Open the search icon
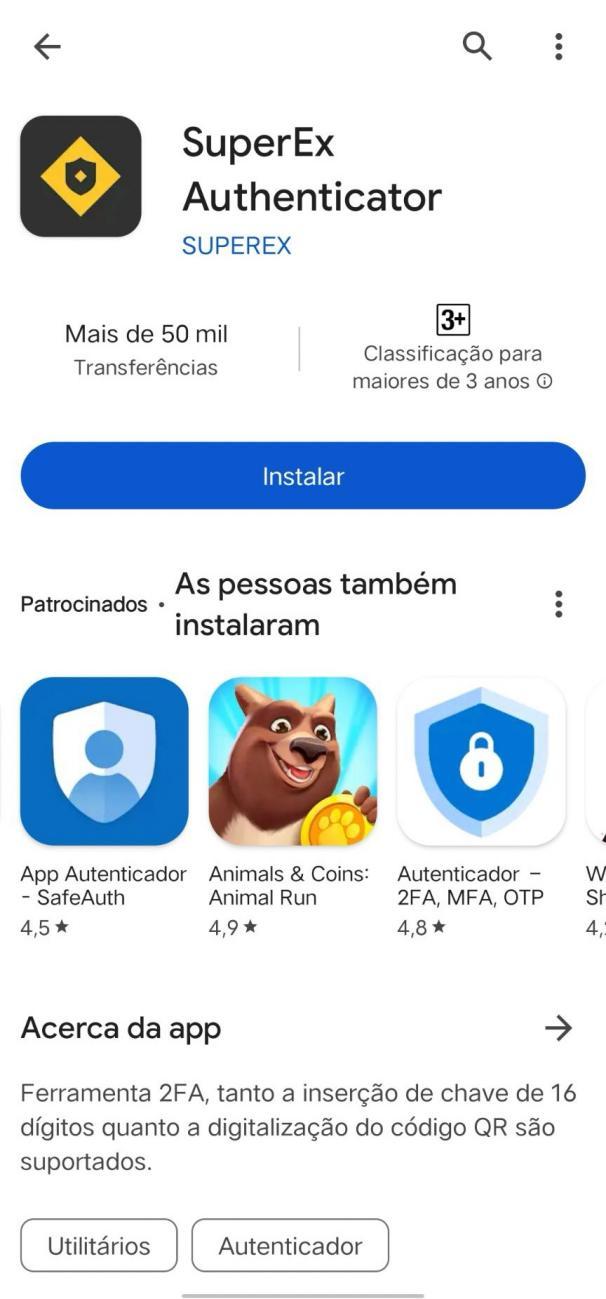The height and width of the screenshot is (1299, 606). [x=477, y=46]
